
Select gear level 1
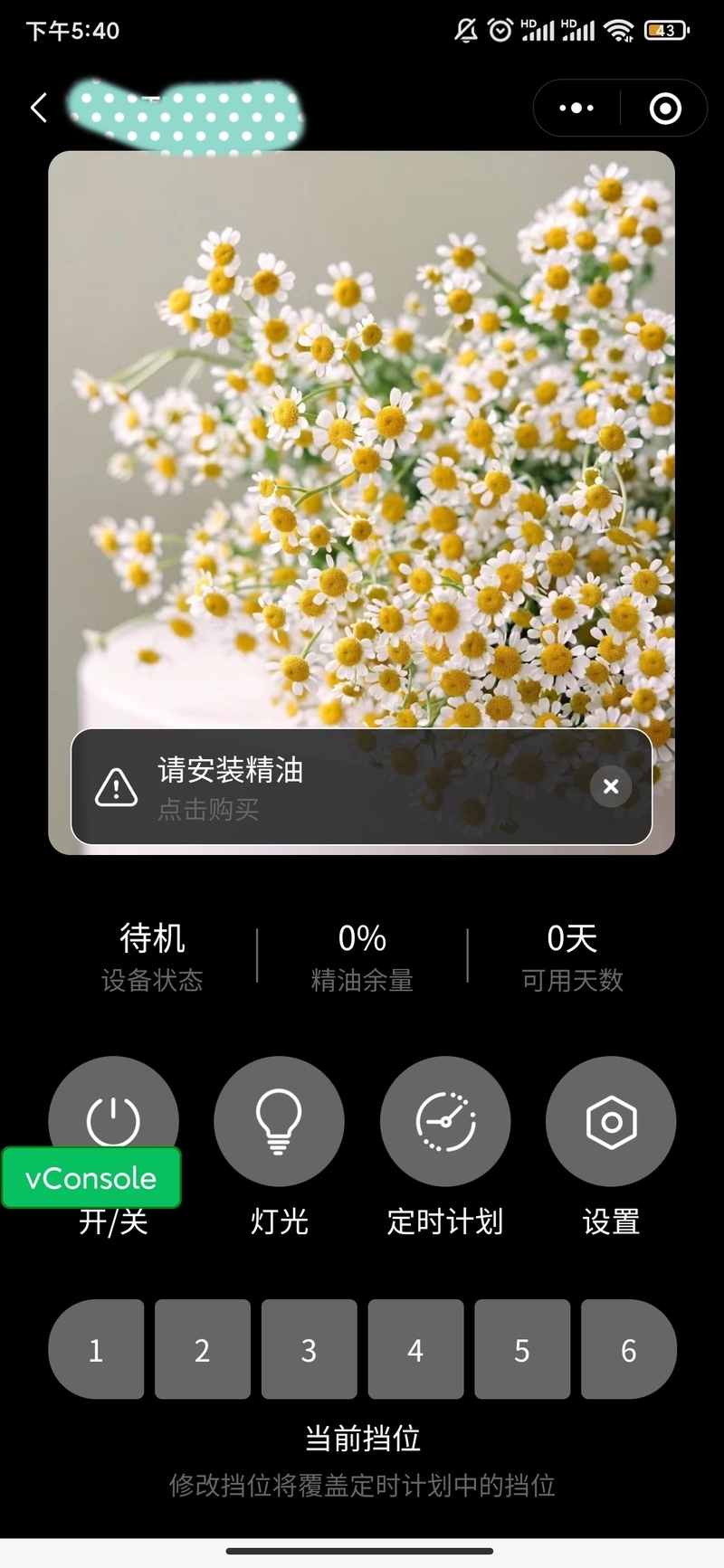(x=96, y=1350)
